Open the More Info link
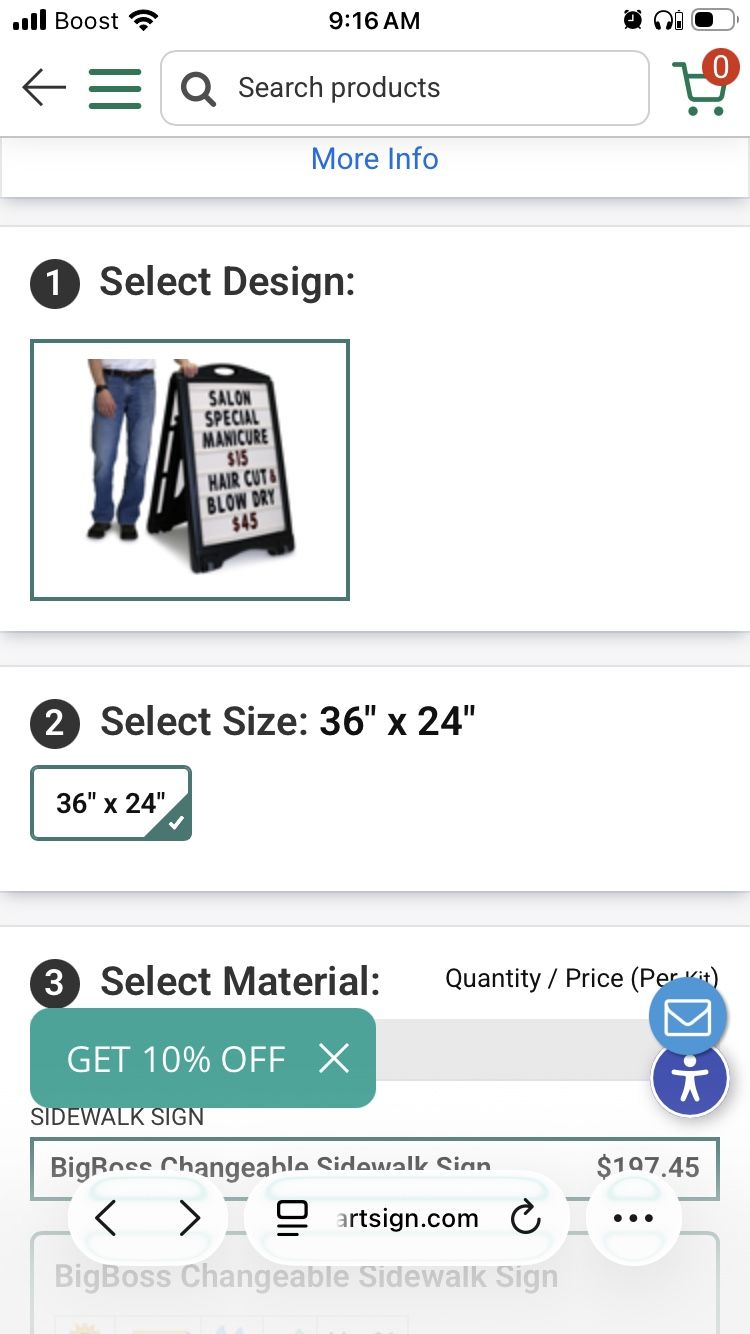The width and height of the screenshot is (750, 1334). pos(375,159)
